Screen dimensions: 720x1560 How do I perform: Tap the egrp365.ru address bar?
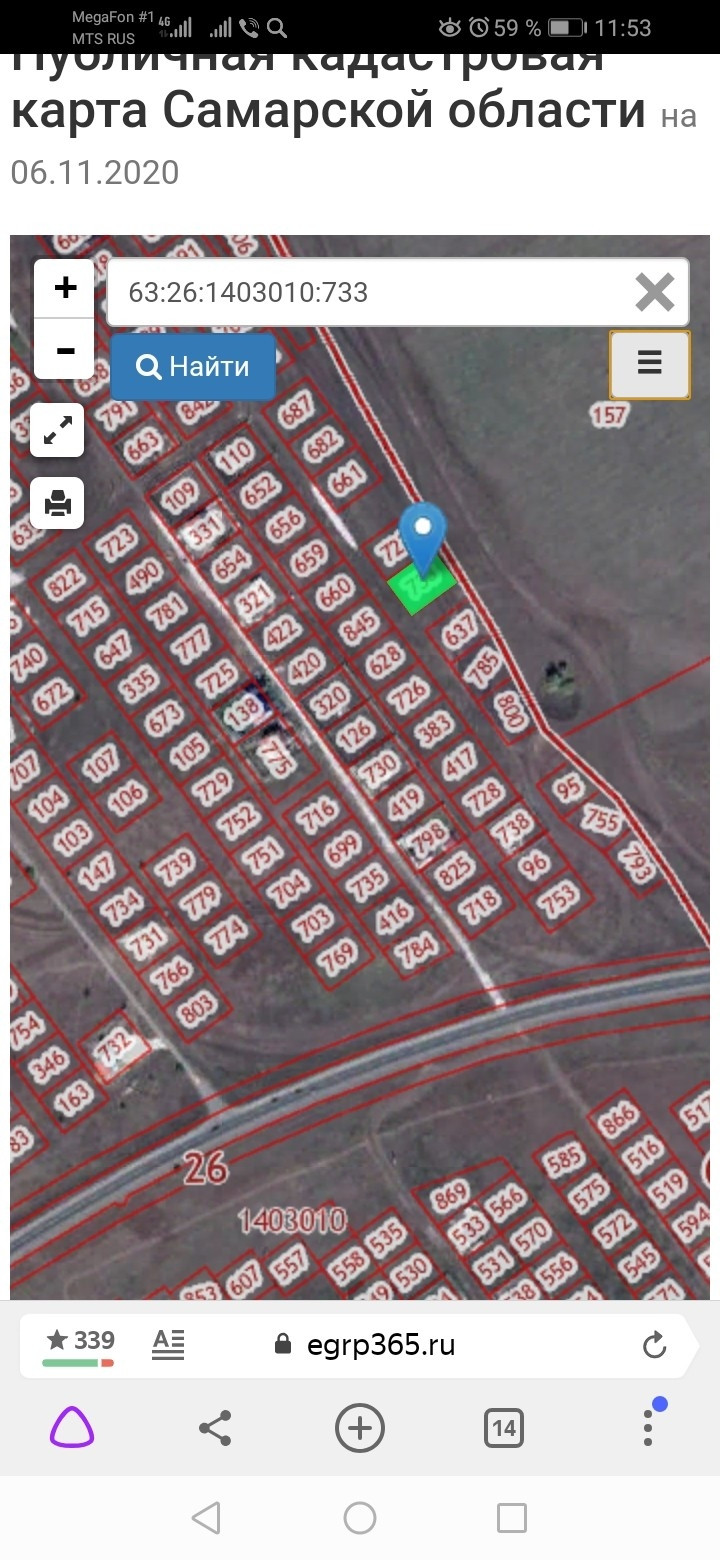pos(380,1345)
